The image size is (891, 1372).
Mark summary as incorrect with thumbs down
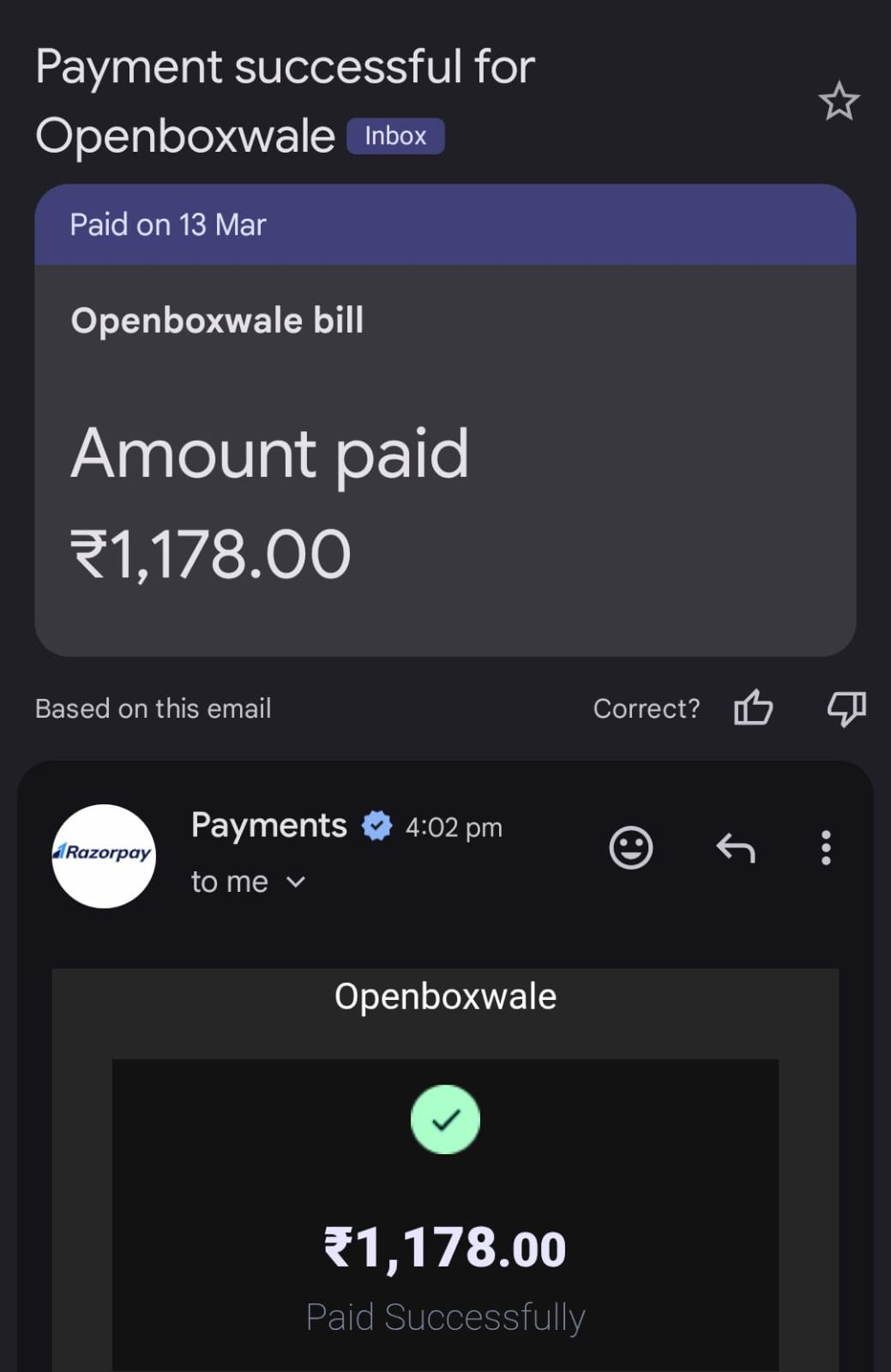(x=846, y=708)
